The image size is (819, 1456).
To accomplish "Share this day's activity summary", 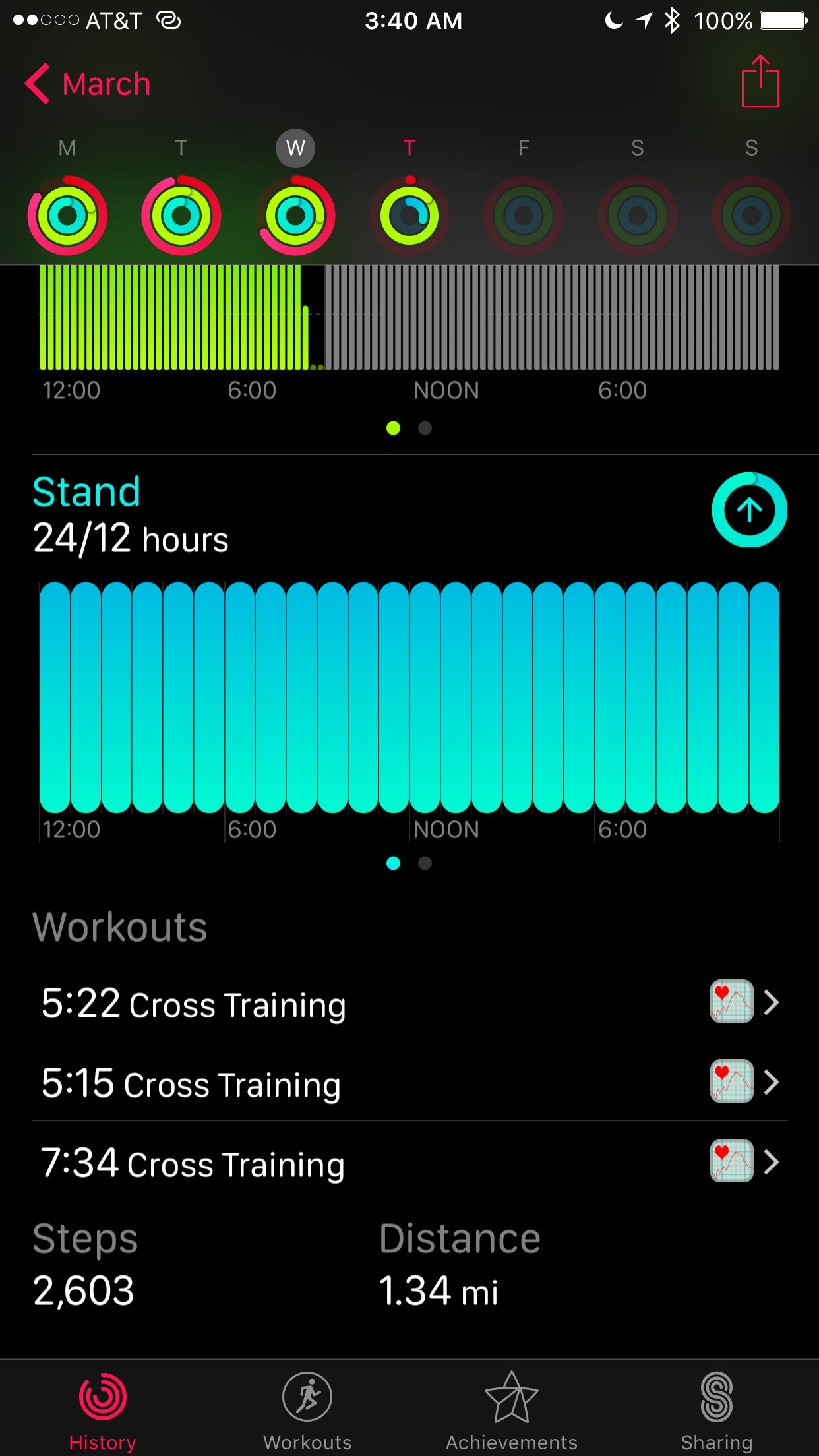I will pos(760,81).
